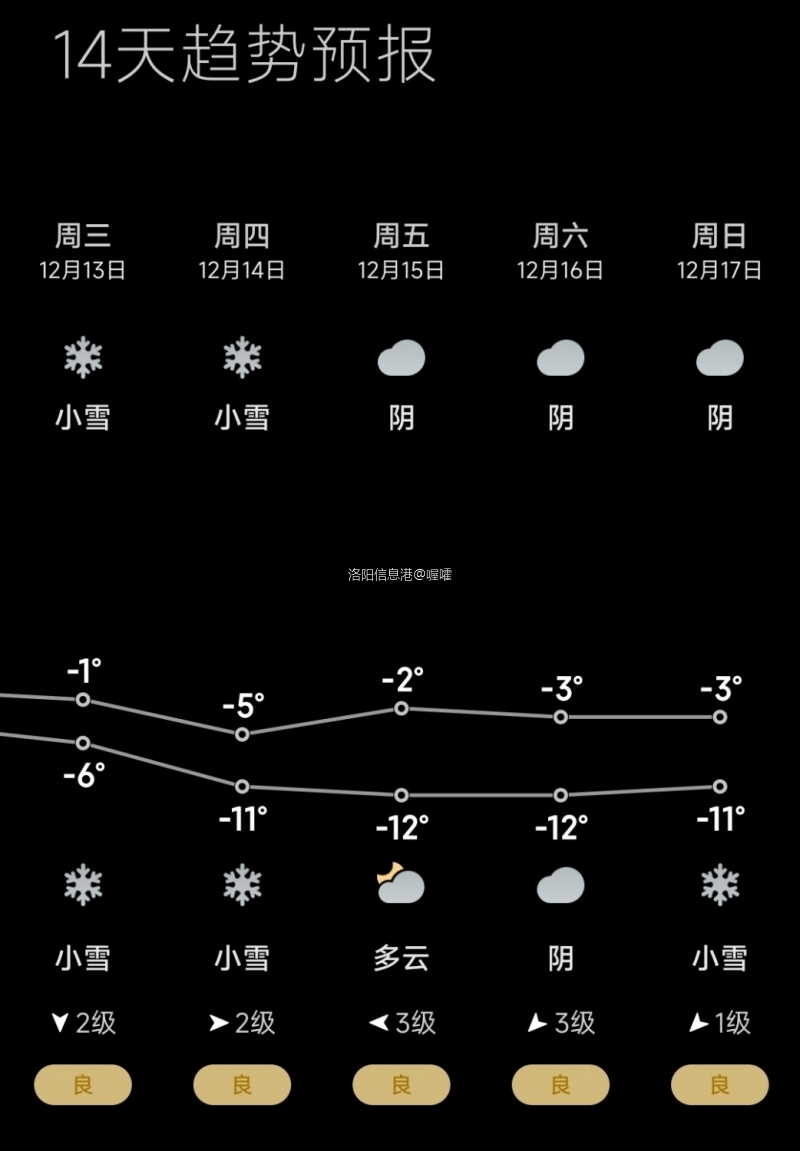Switch to the 周六 12月16日 forecast
The width and height of the screenshot is (800, 1151).
560,252
